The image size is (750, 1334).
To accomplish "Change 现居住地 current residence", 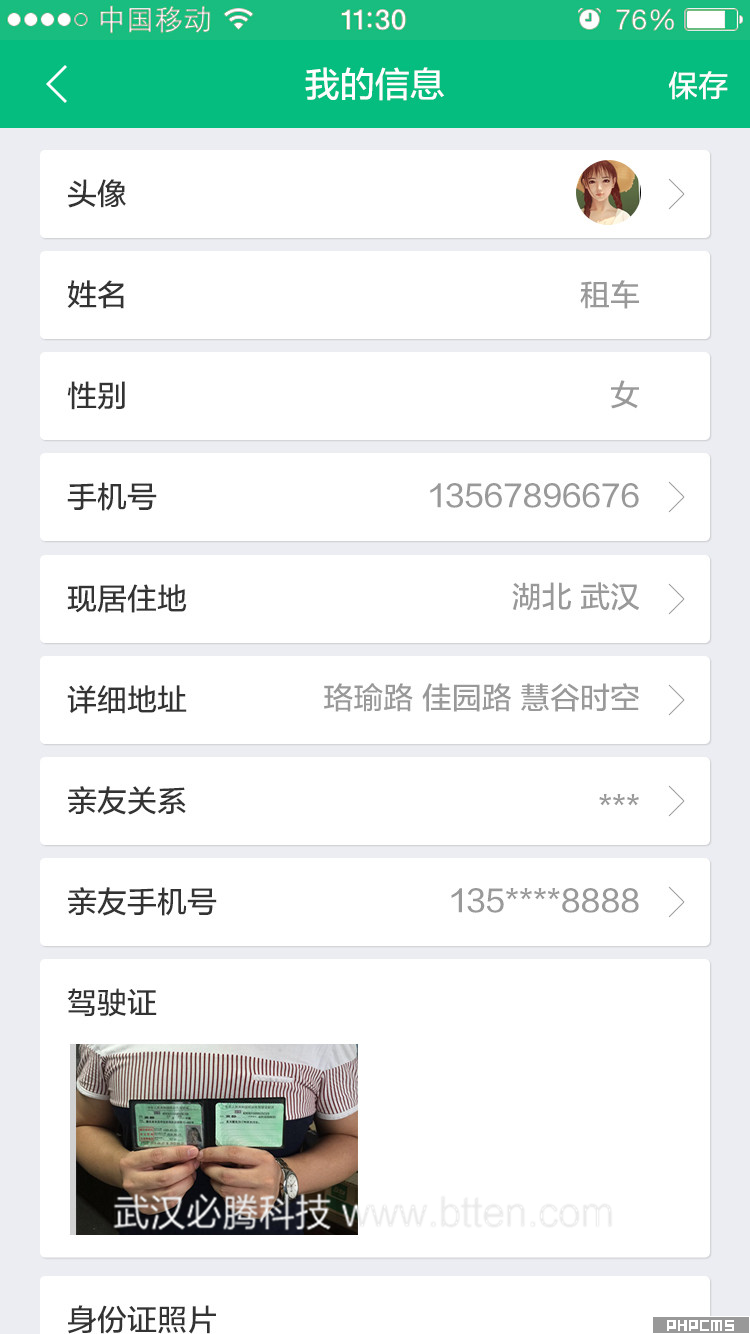I will 375,599.
